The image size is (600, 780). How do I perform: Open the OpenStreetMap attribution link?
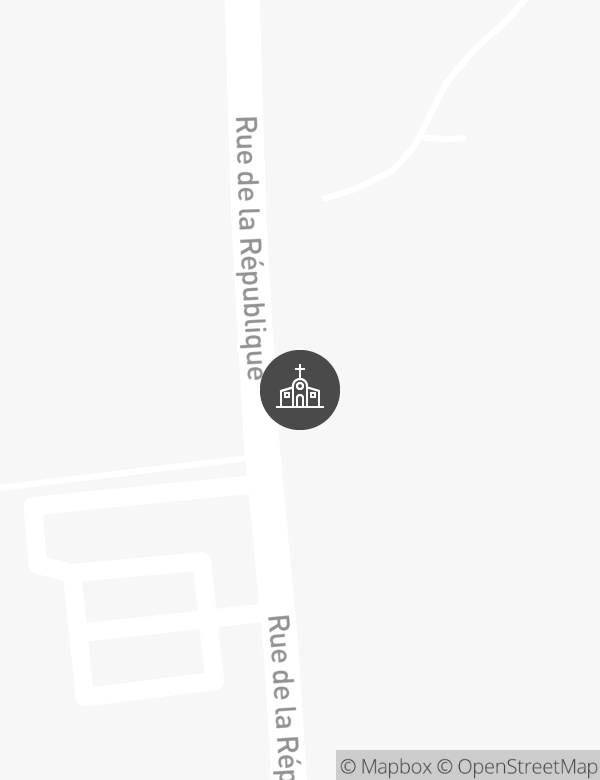(517, 766)
